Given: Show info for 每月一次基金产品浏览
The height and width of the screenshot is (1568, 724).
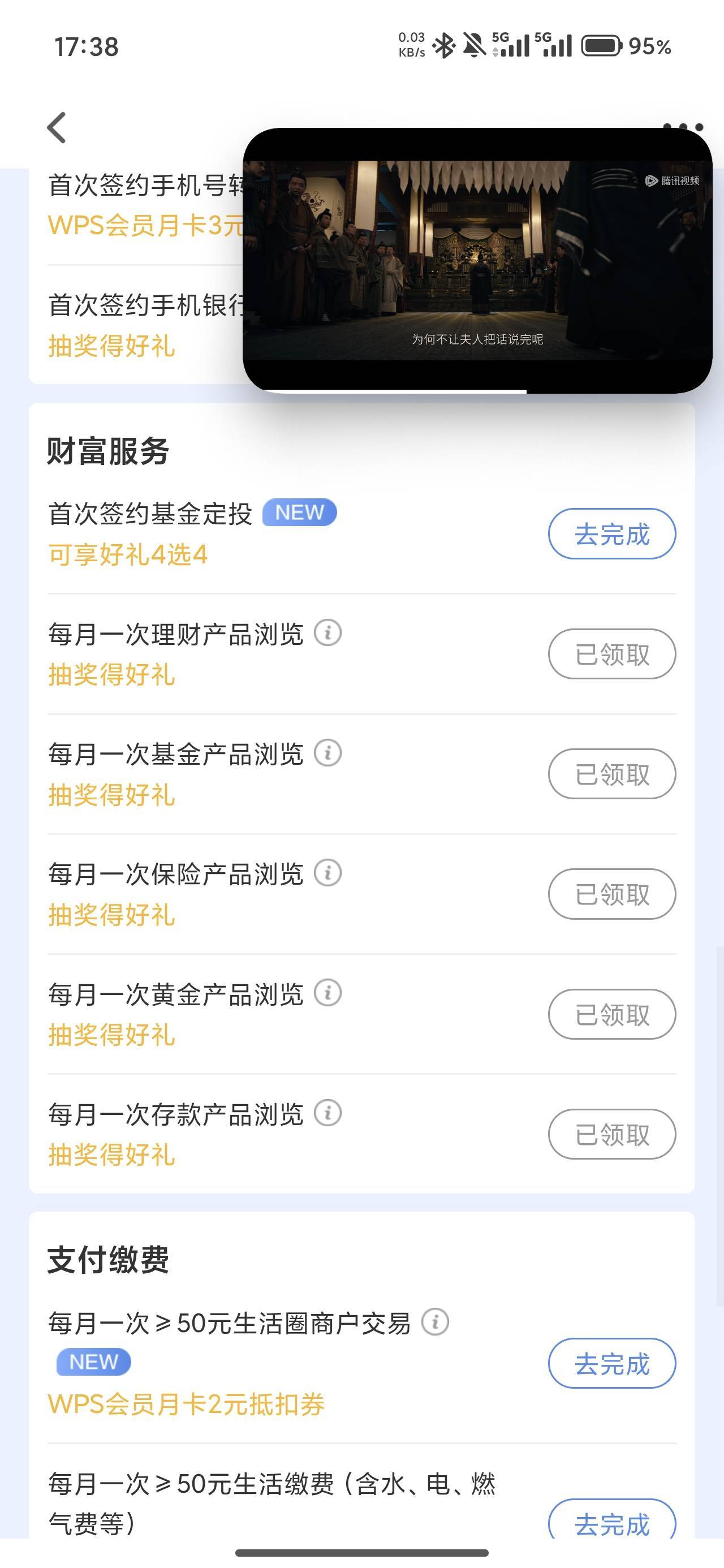Looking at the screenshot, I should (327, 753).
